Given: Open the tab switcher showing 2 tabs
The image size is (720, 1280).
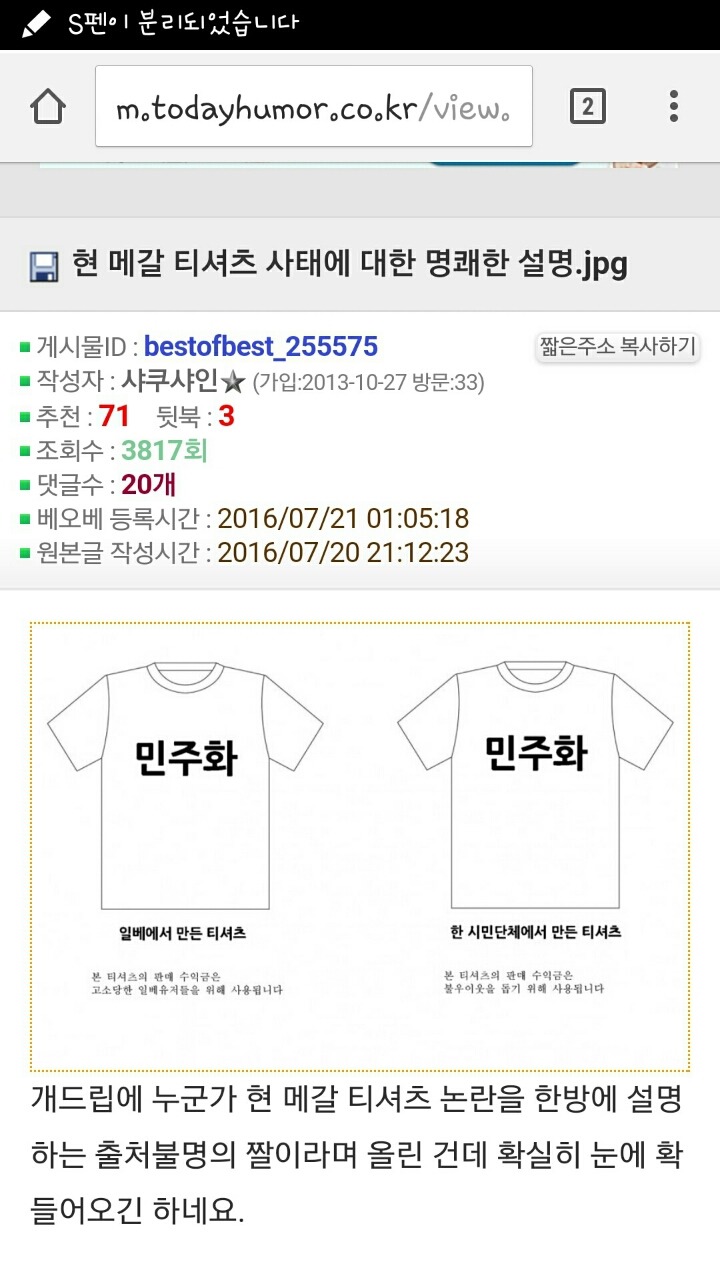Looking at the screenshot, I should (587, 106).
